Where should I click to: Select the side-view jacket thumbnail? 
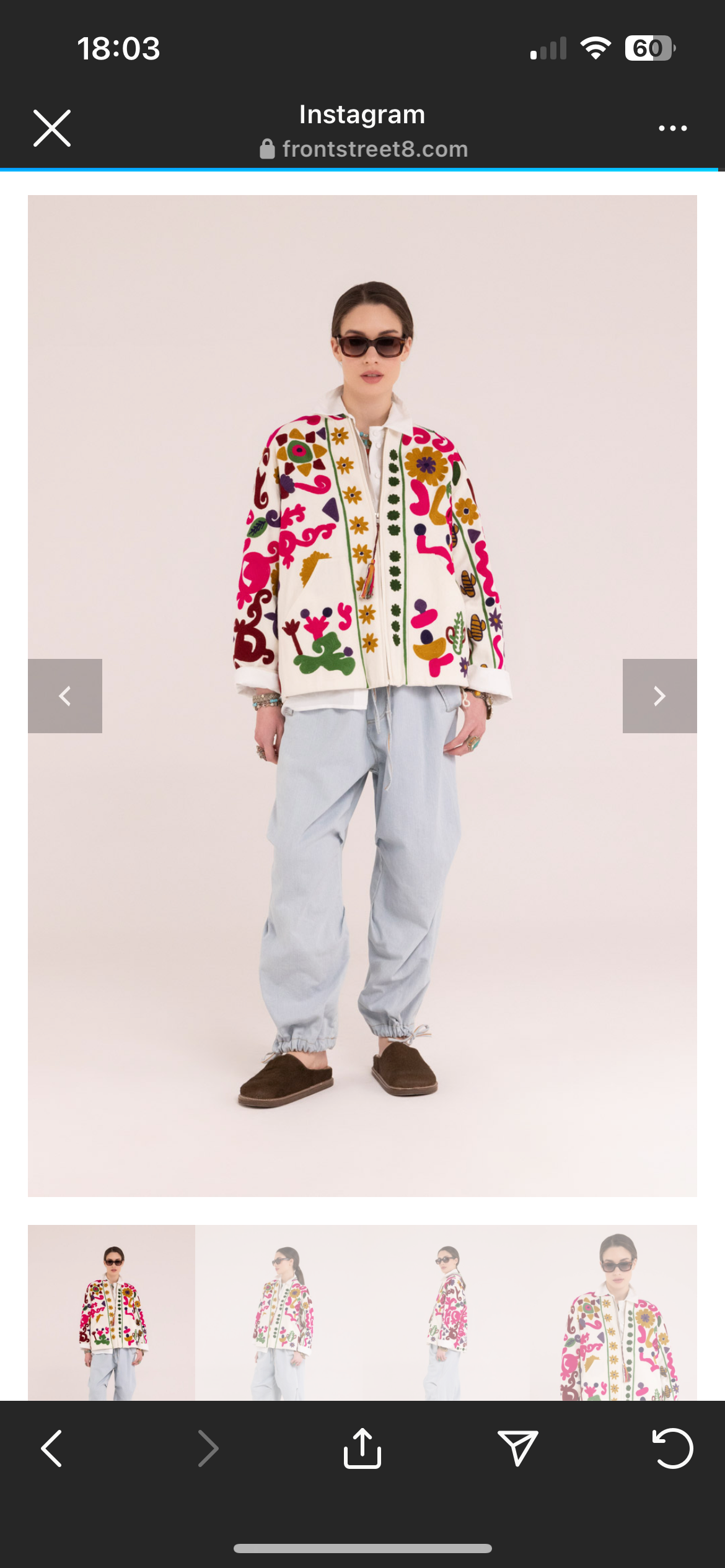446,1312
